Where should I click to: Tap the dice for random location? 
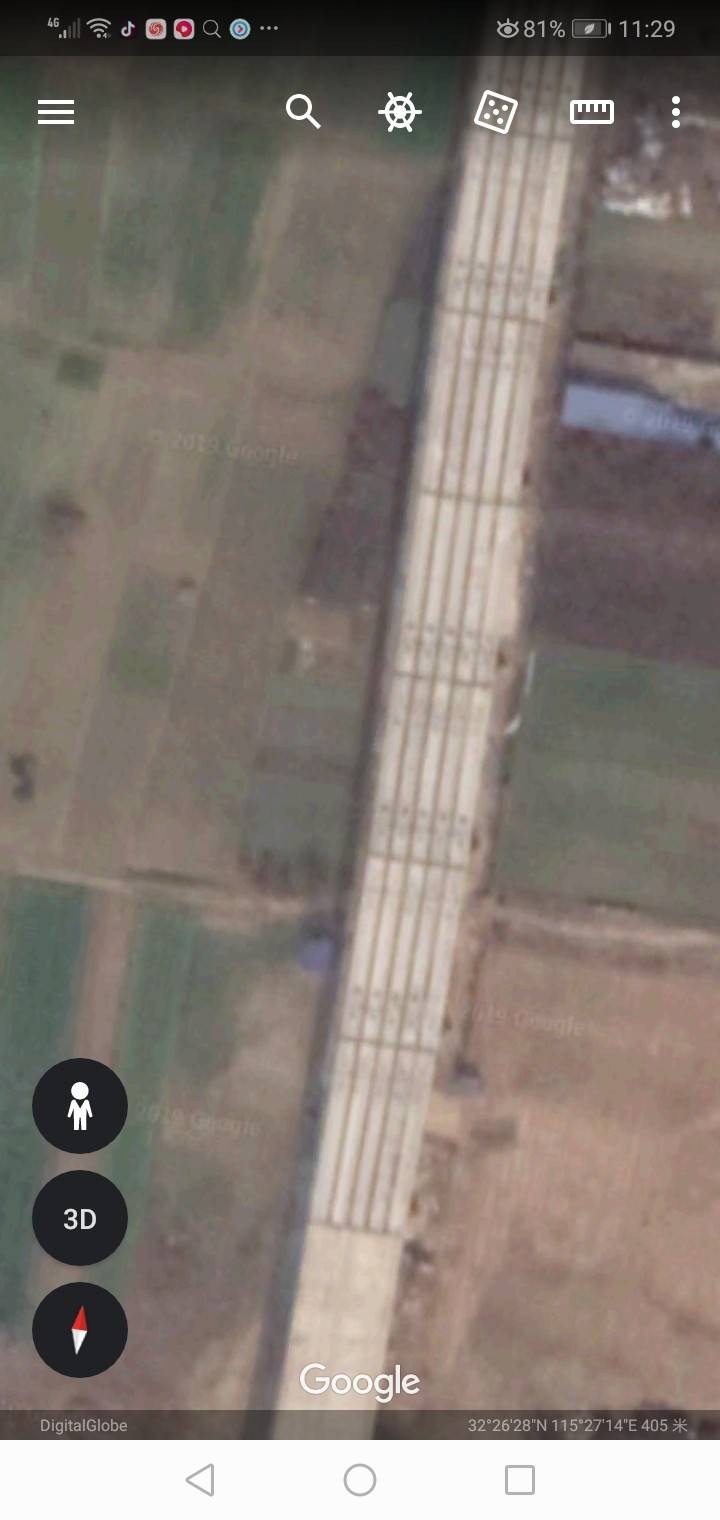click(495, 112)
